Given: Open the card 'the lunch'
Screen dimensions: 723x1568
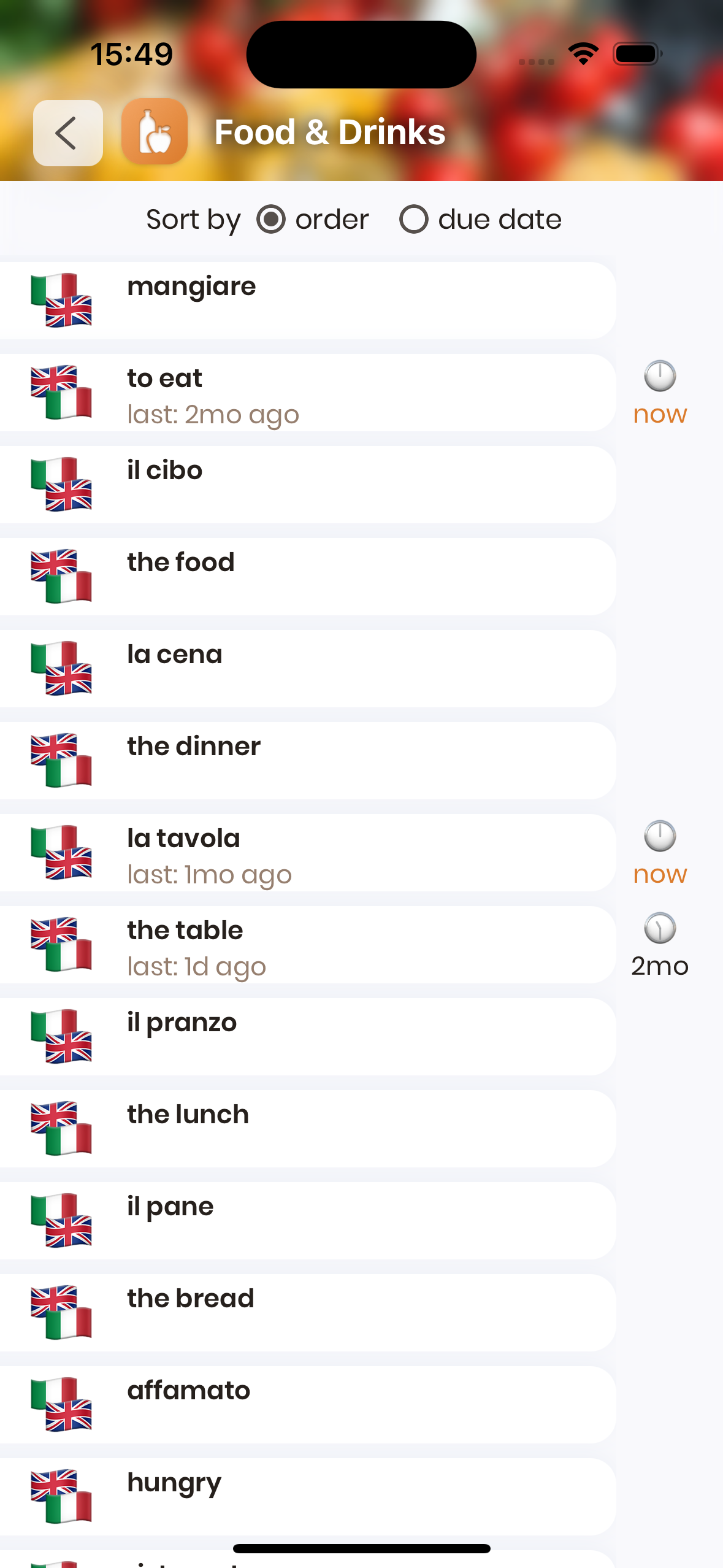Looking at the screenshot, I should [307, 1129].
